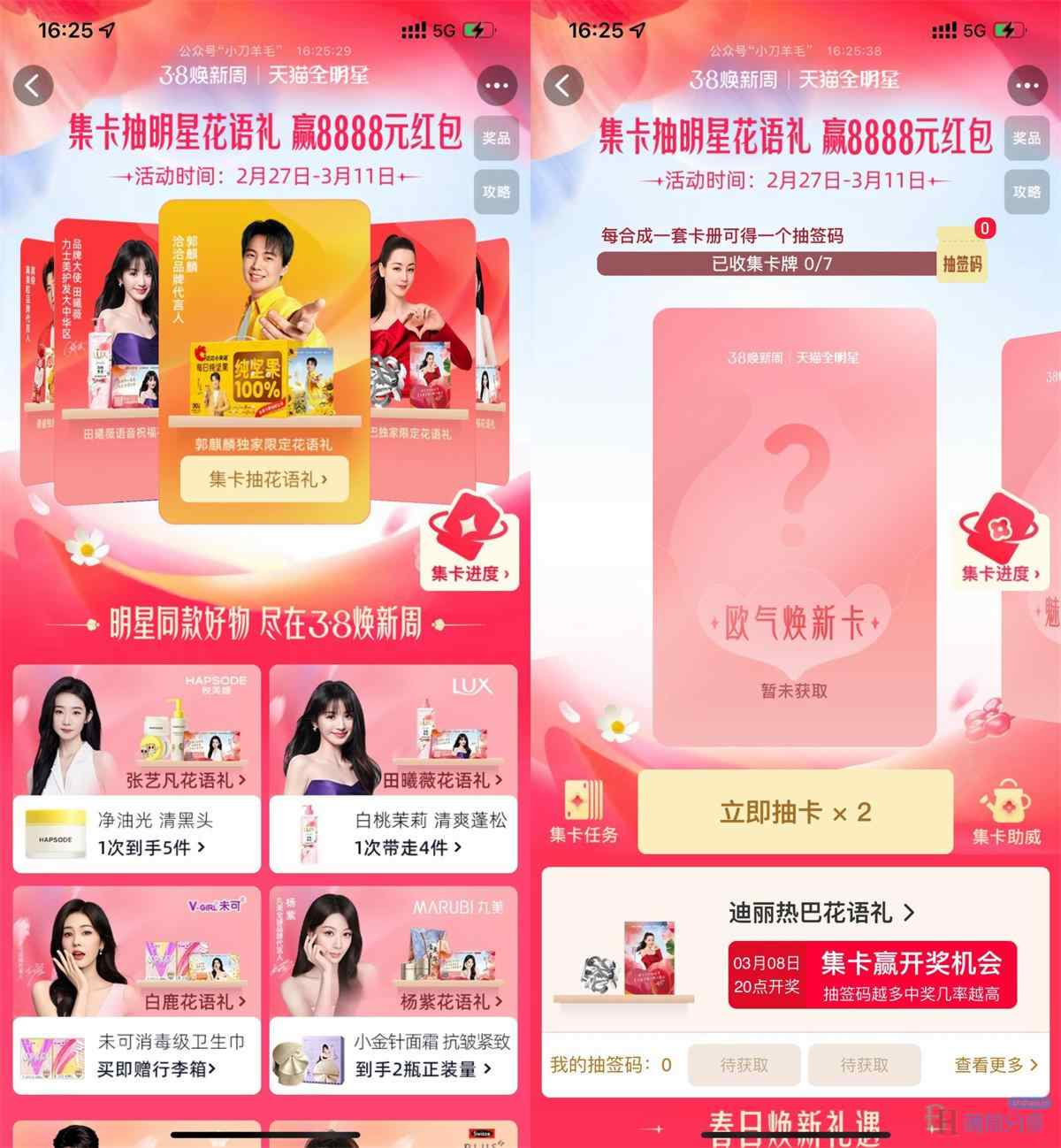
Task: Open 集卡任务 tasks
Action: point(584,812)
